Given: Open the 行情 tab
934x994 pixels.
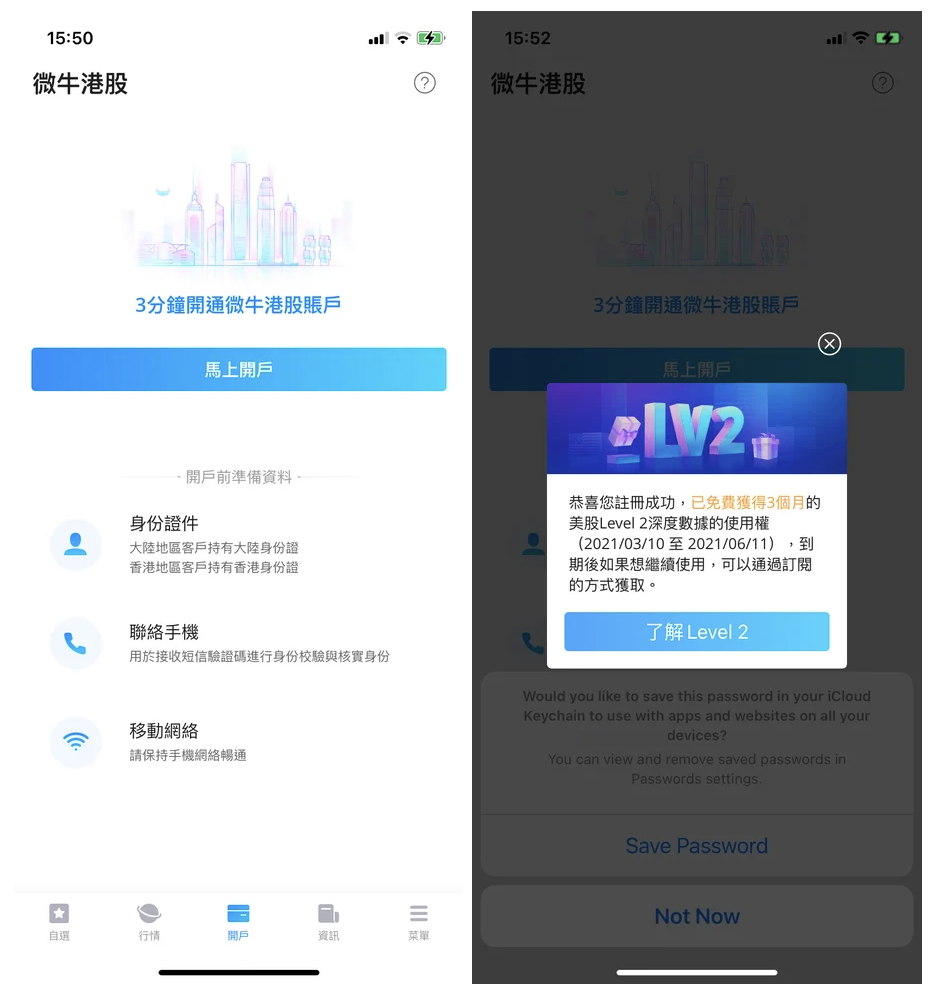Looking at the screenshot, I should point(149,922).
